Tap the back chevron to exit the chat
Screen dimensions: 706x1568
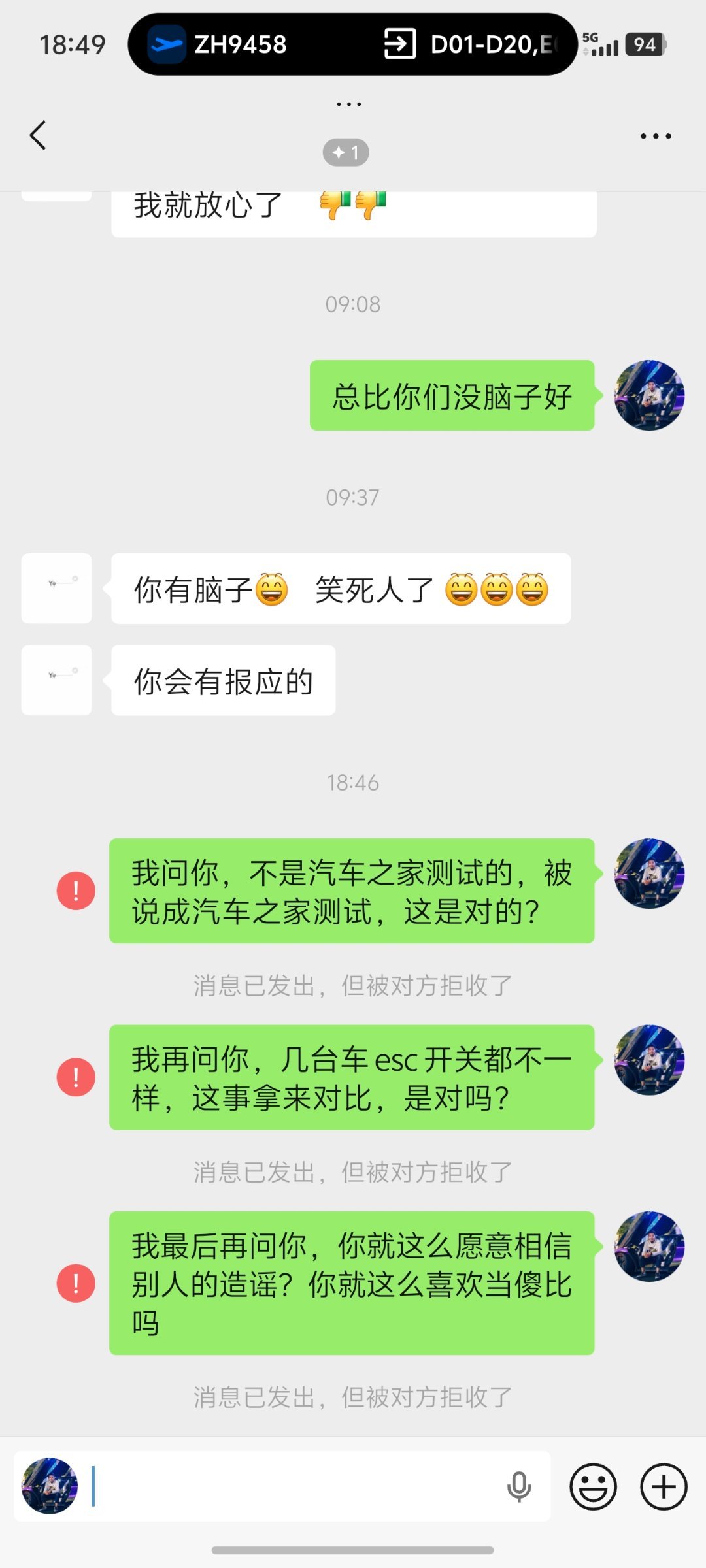point(37,135)
